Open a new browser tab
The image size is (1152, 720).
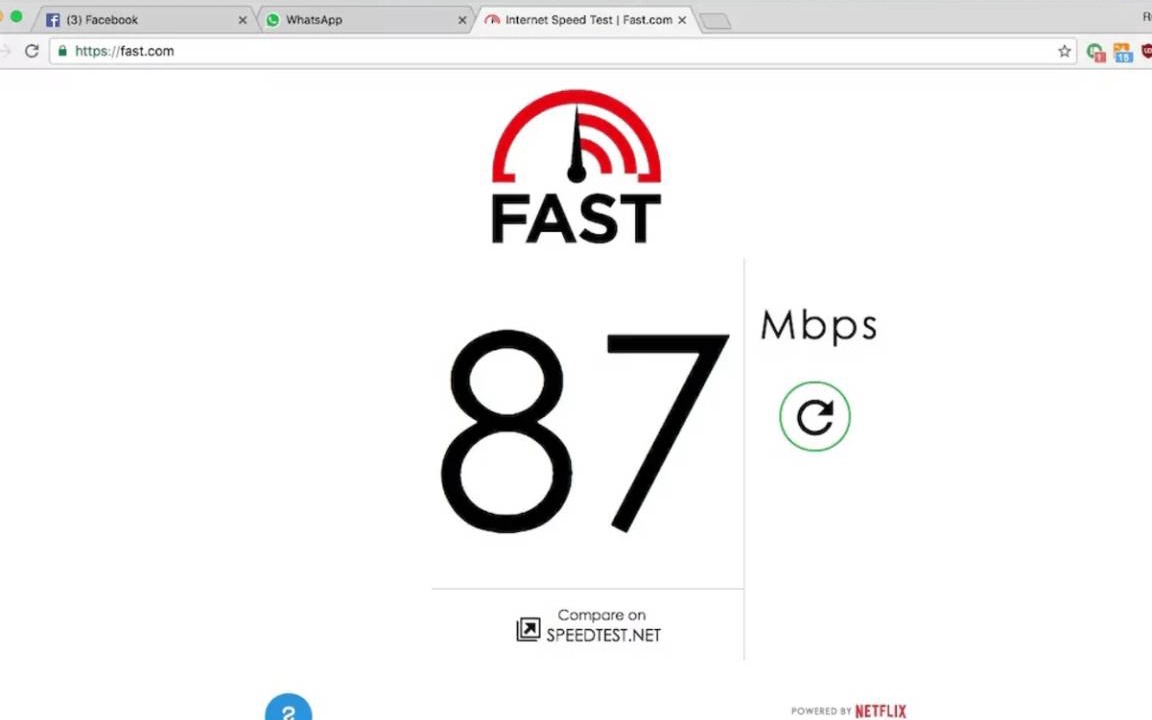[x=715, y=21]
